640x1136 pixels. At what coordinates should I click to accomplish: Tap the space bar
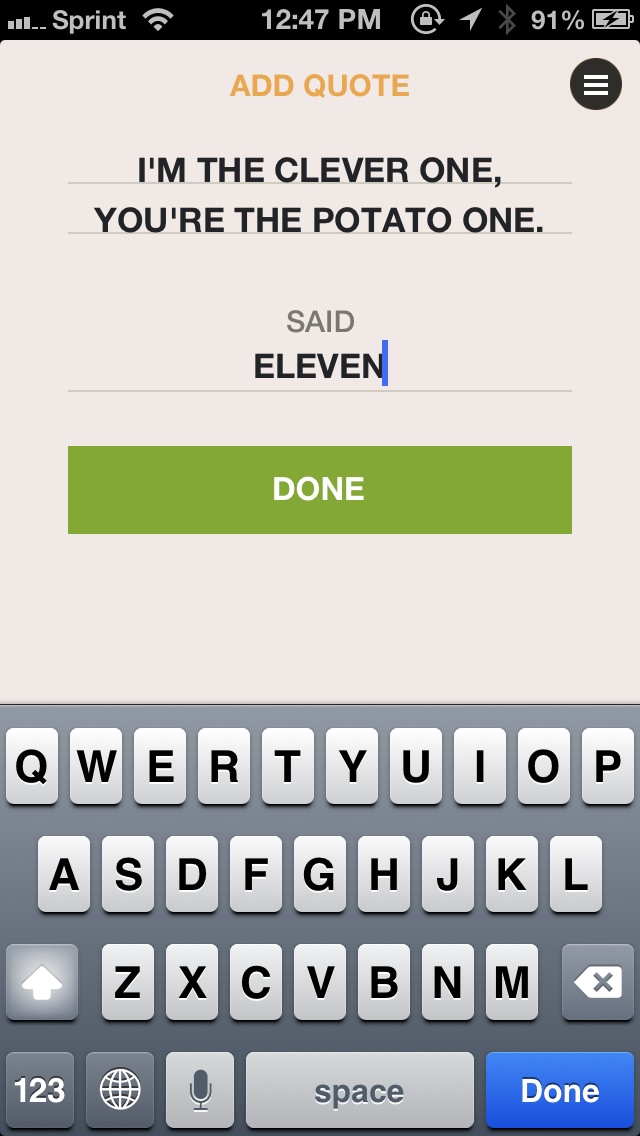click(360, 1090)
